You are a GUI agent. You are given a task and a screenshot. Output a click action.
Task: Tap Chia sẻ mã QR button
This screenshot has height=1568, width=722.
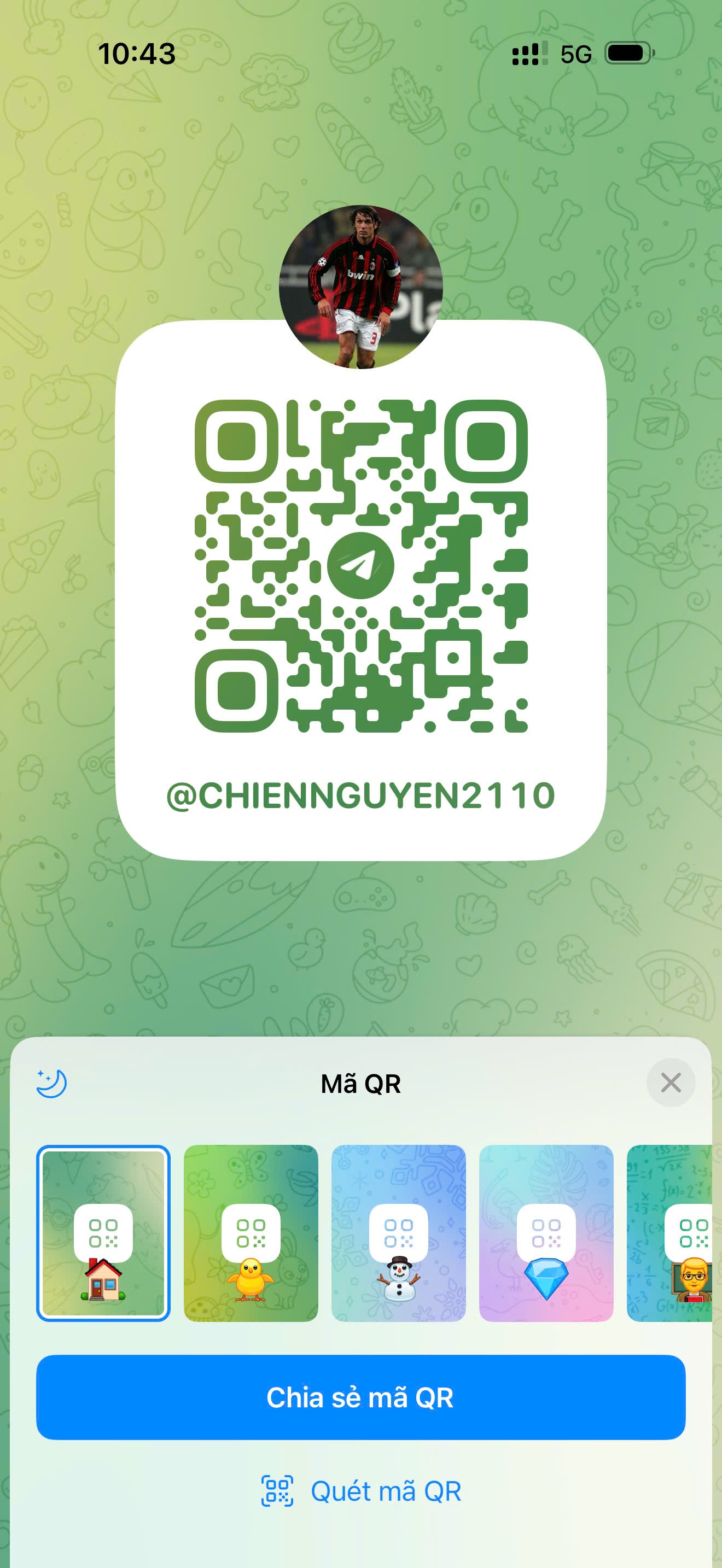click(360, 1397)
